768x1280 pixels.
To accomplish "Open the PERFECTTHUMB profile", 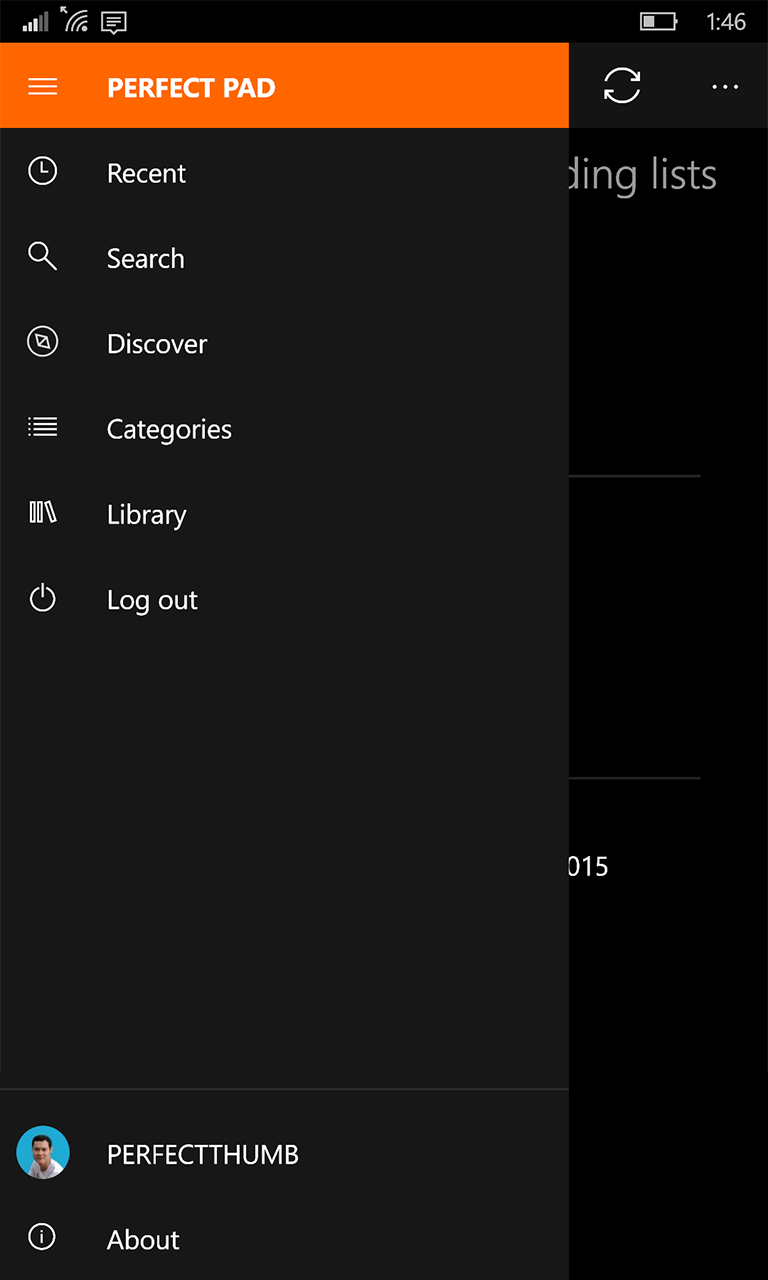I will tap(284, 1153).
